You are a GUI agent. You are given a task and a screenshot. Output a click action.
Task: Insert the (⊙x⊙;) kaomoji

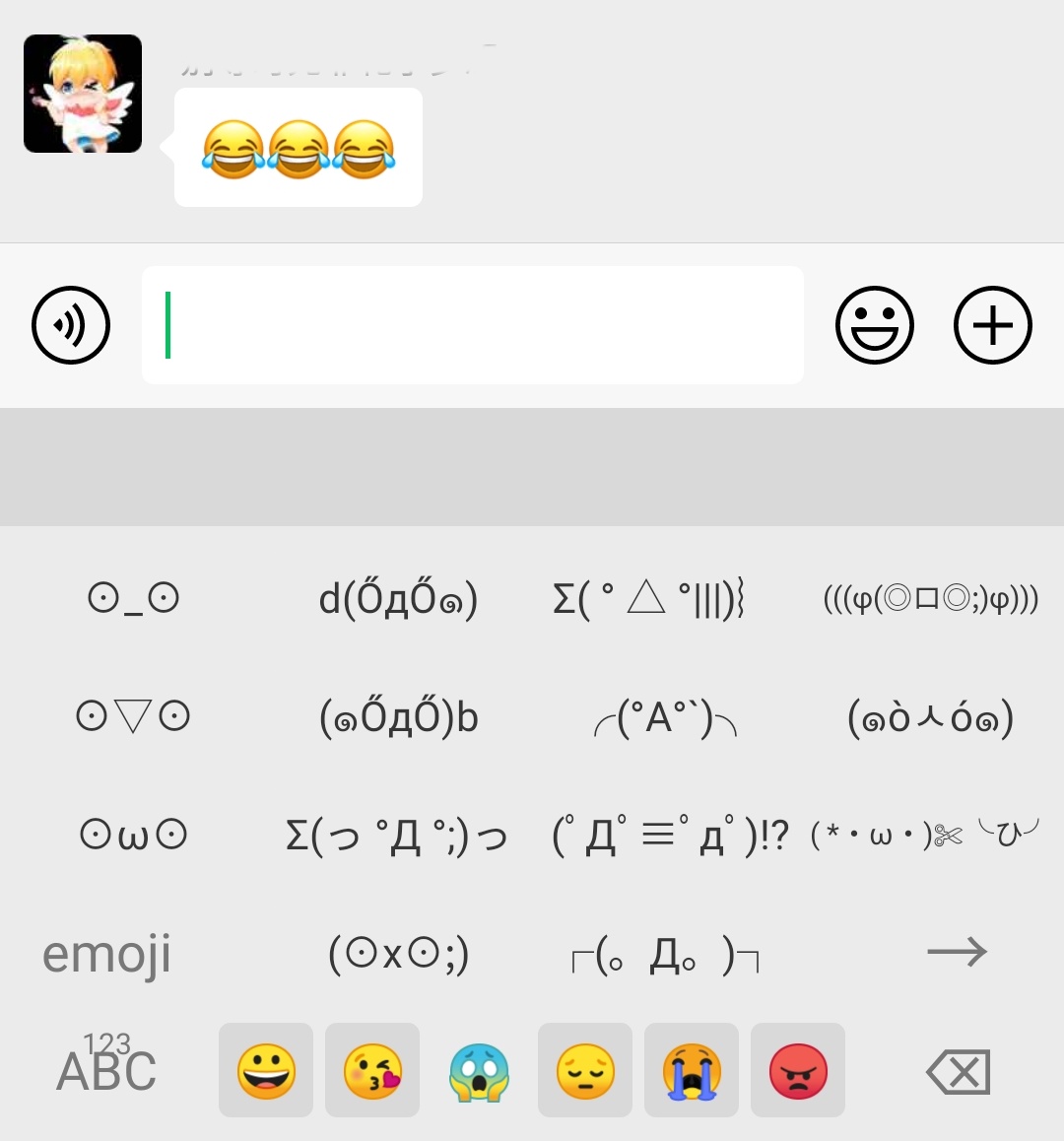tap(398, 954)
